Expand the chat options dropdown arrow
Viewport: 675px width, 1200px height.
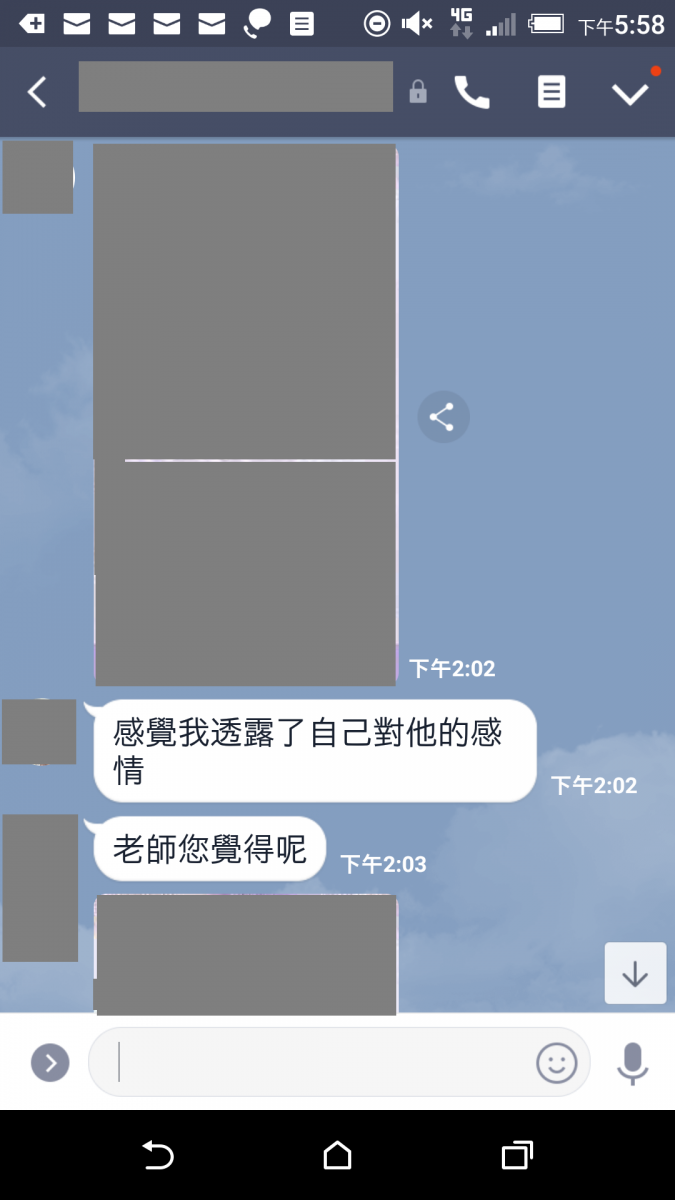coord(630,93)
